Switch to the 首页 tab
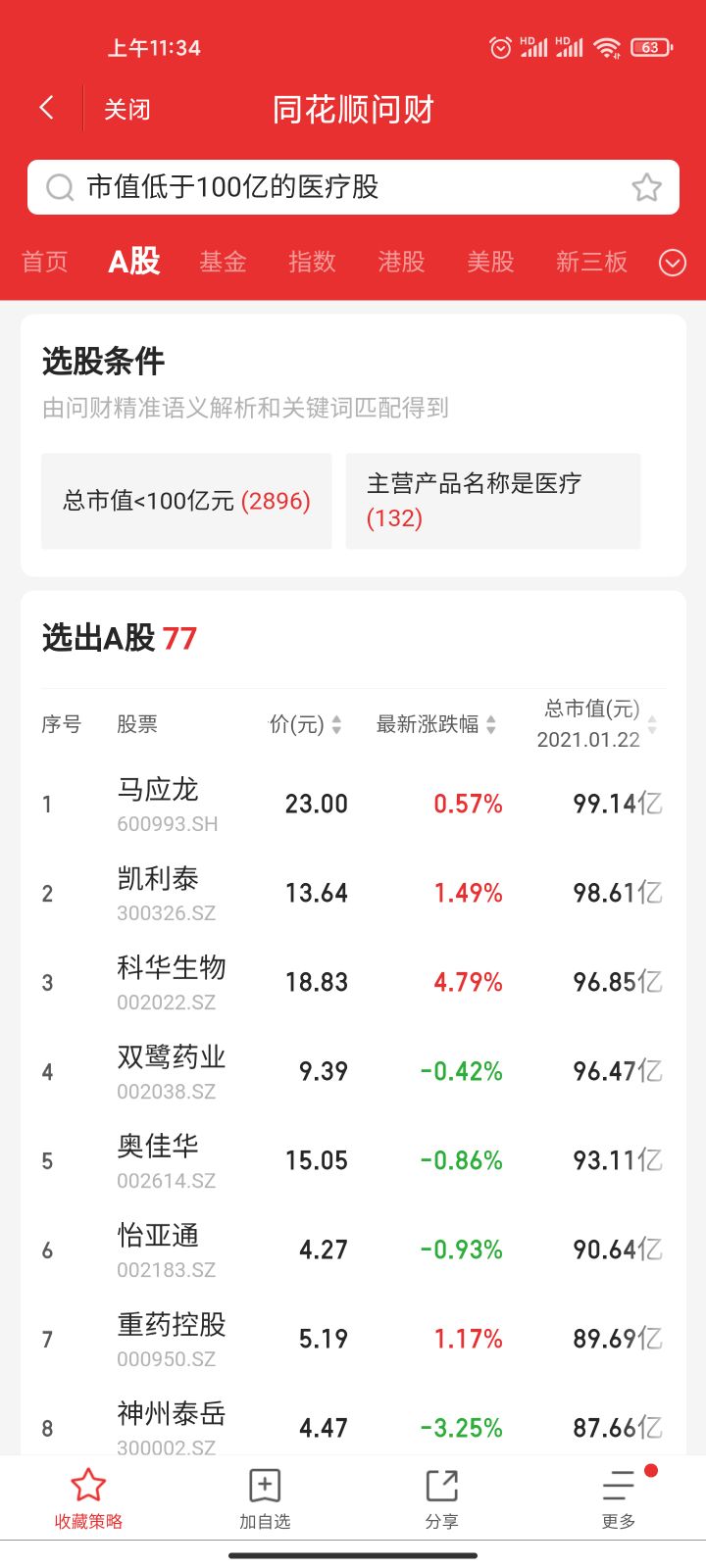706x1568 pixels. click(x=45, y=262)
